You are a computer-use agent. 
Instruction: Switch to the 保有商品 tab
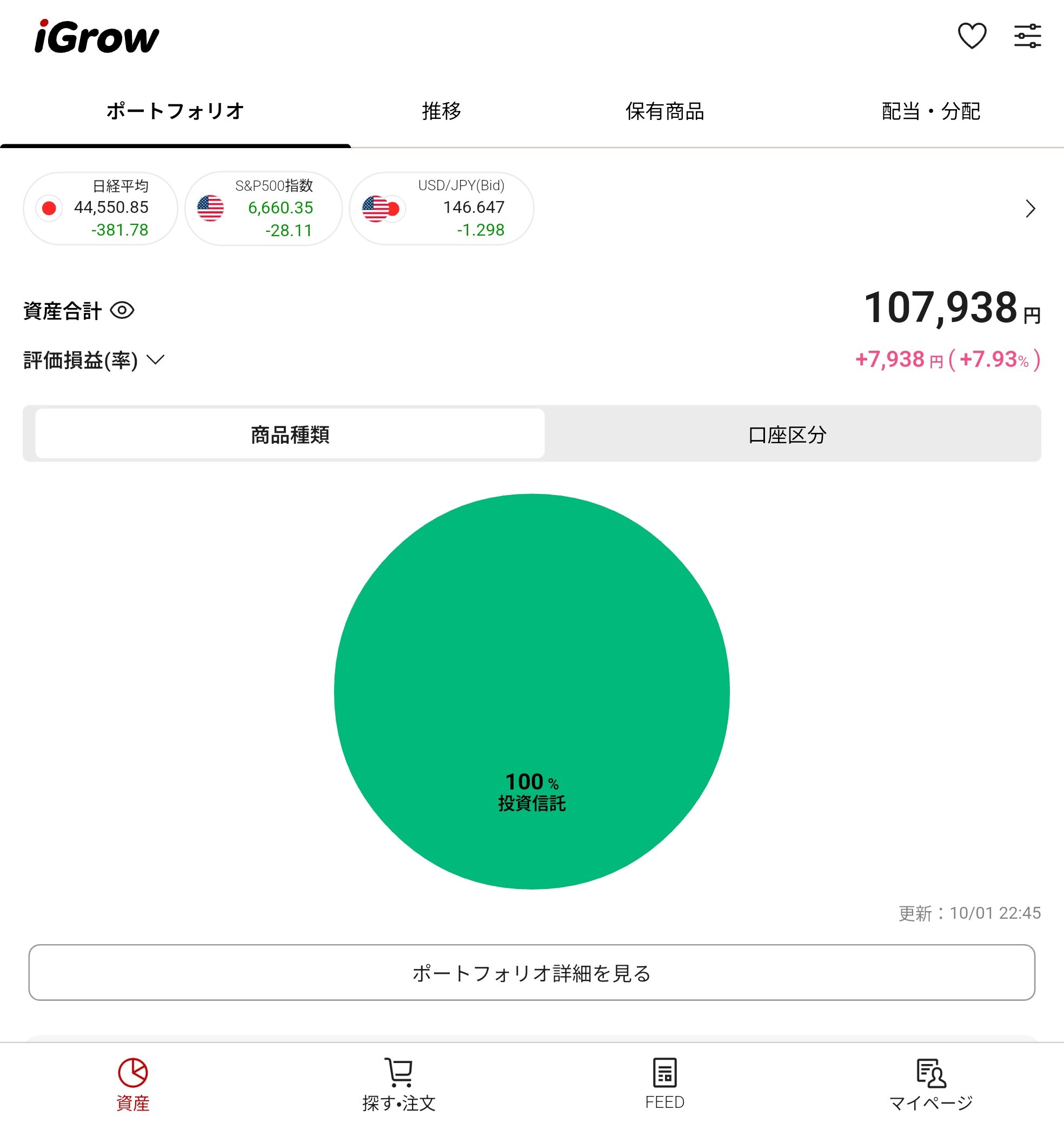pos(664,111)
